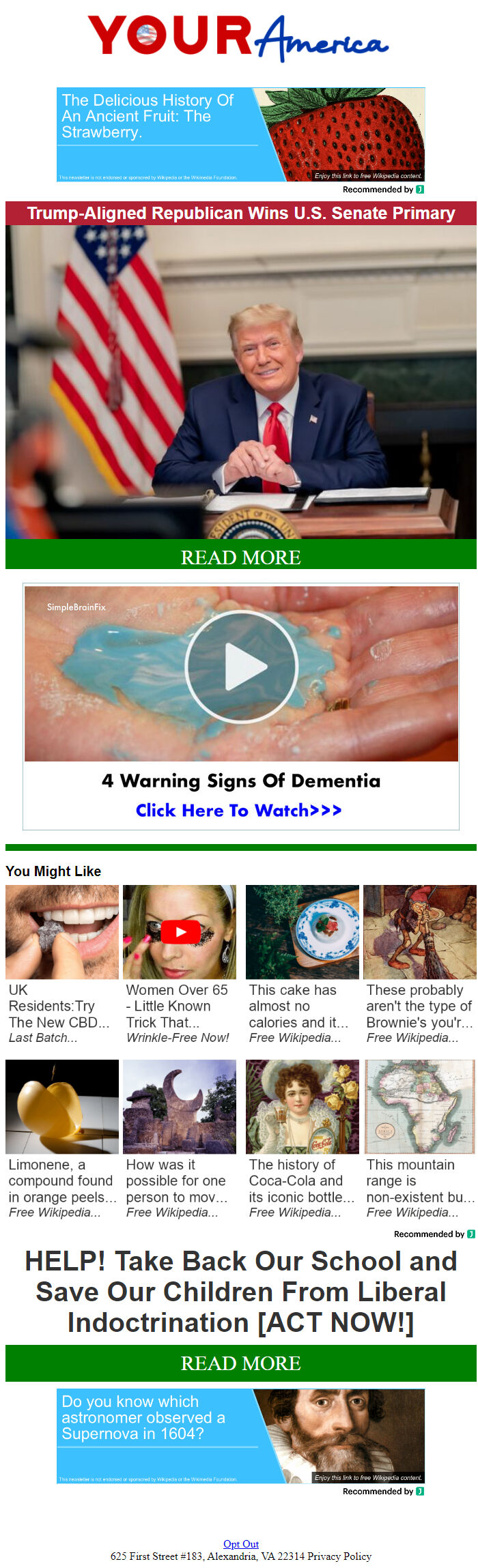The height and width of the screenshot is (1568, 478).
Task: Open the strawberry history banner
Action: pos(240,134)
